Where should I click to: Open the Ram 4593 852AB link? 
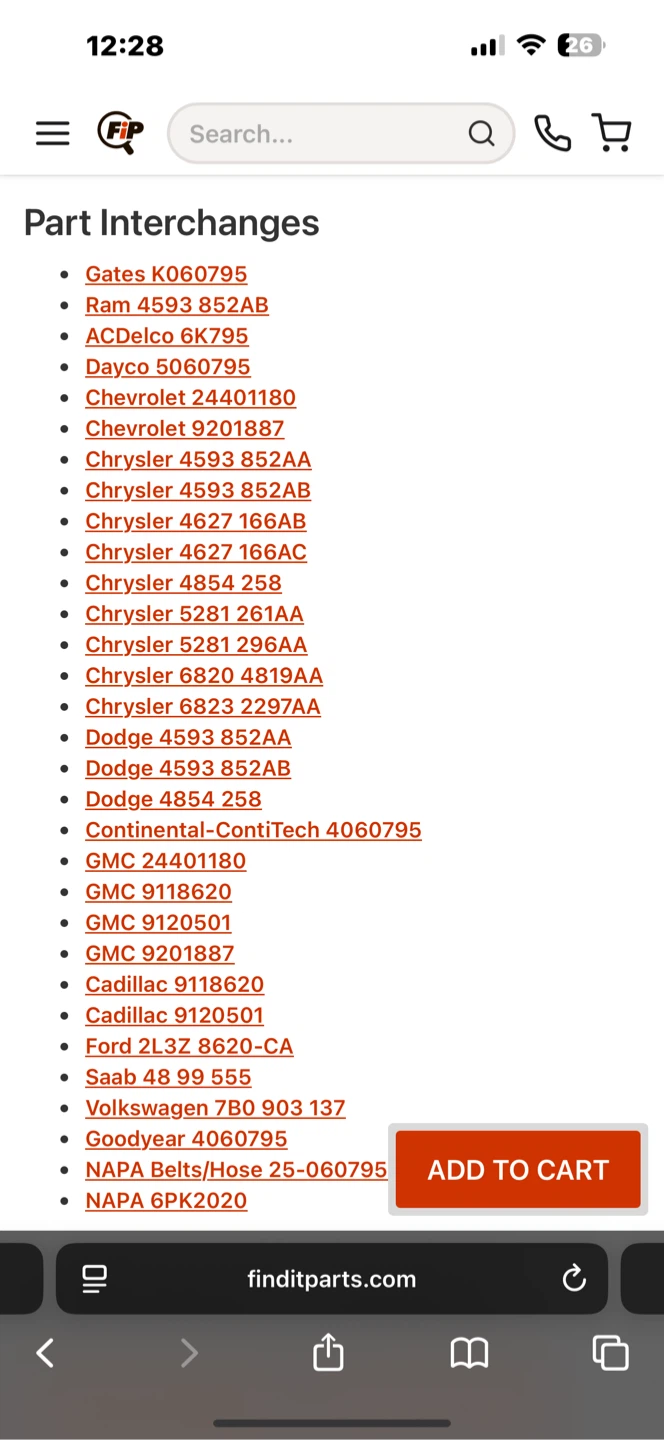coord(177,305)
